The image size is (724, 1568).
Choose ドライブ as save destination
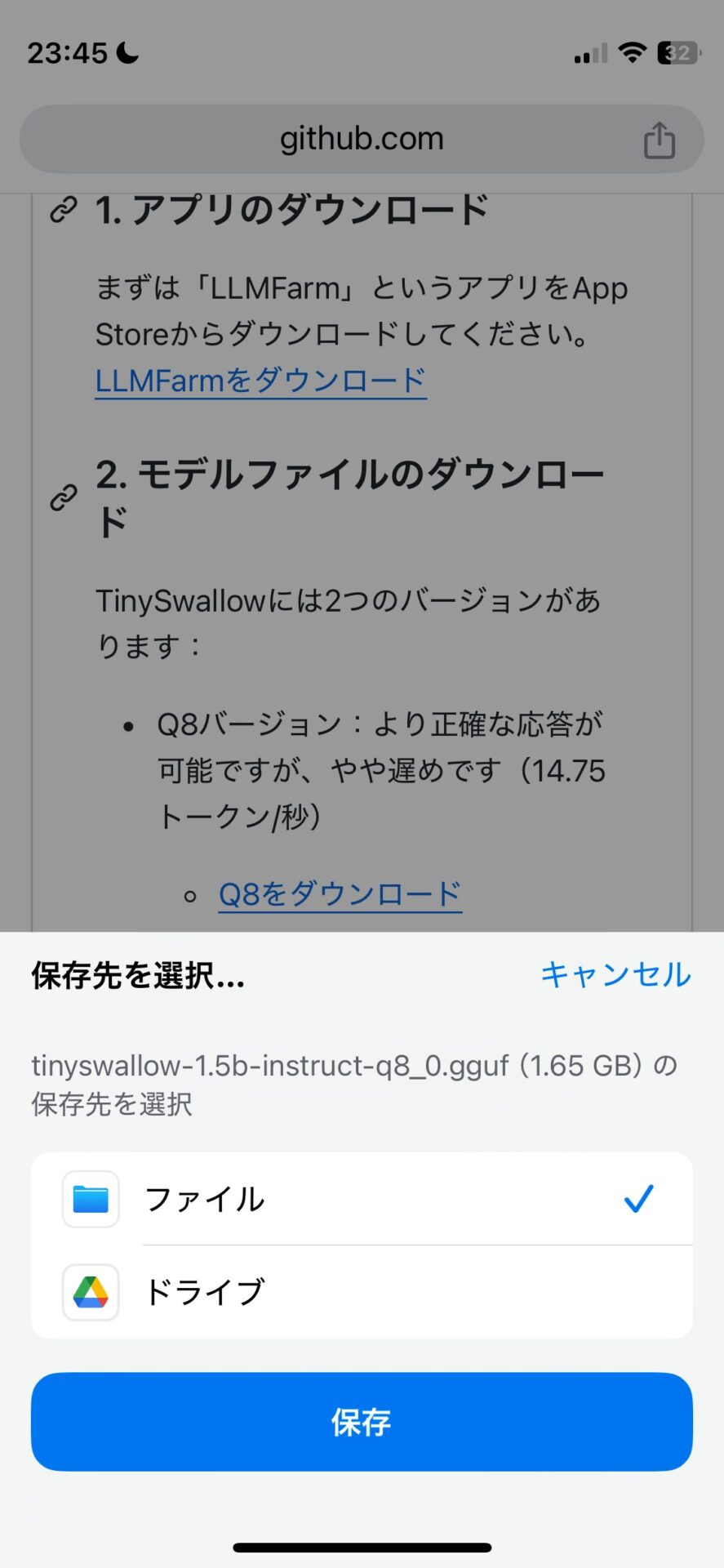tap(362, 1292)
